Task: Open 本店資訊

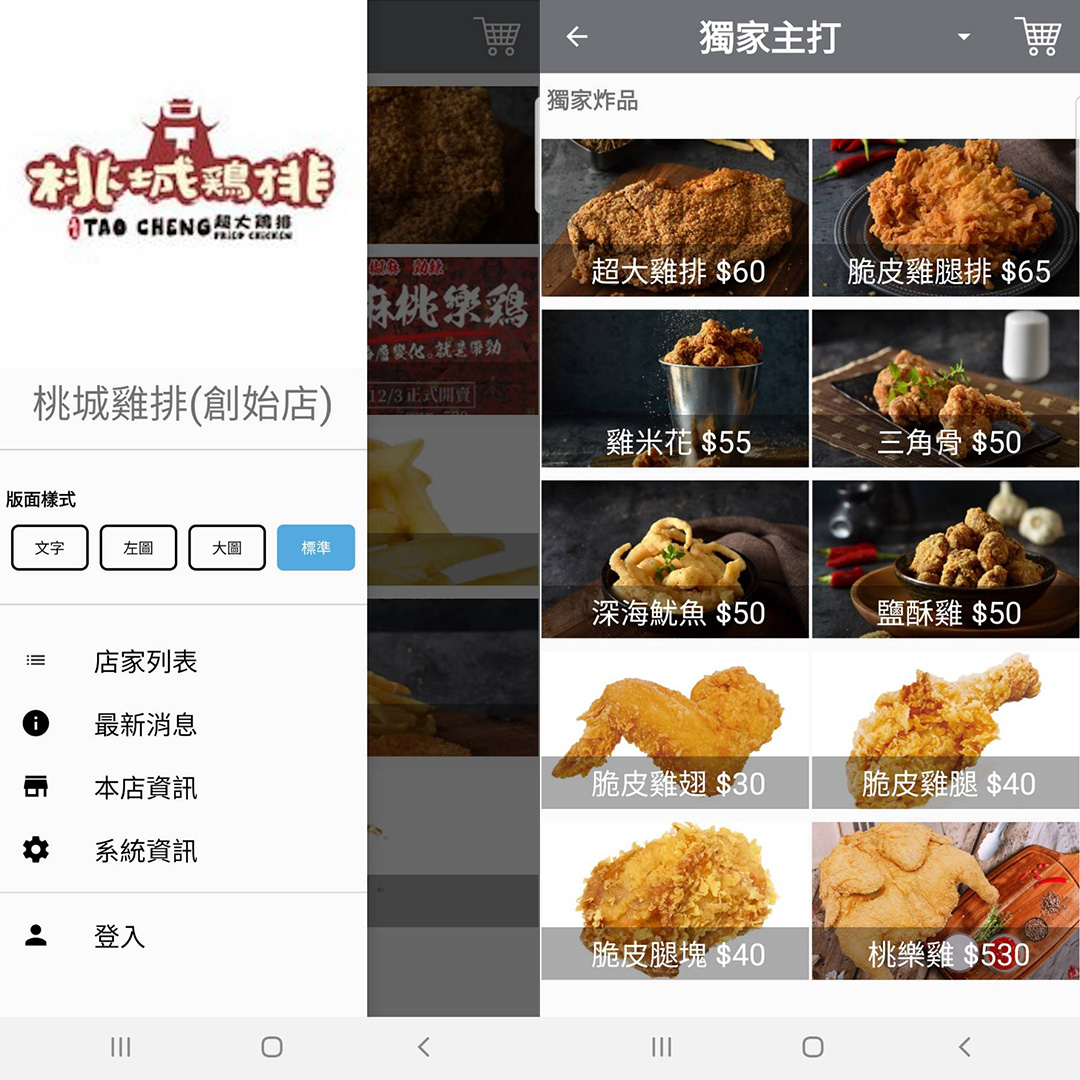Action: pyautogui.click(x=145, y=787)
